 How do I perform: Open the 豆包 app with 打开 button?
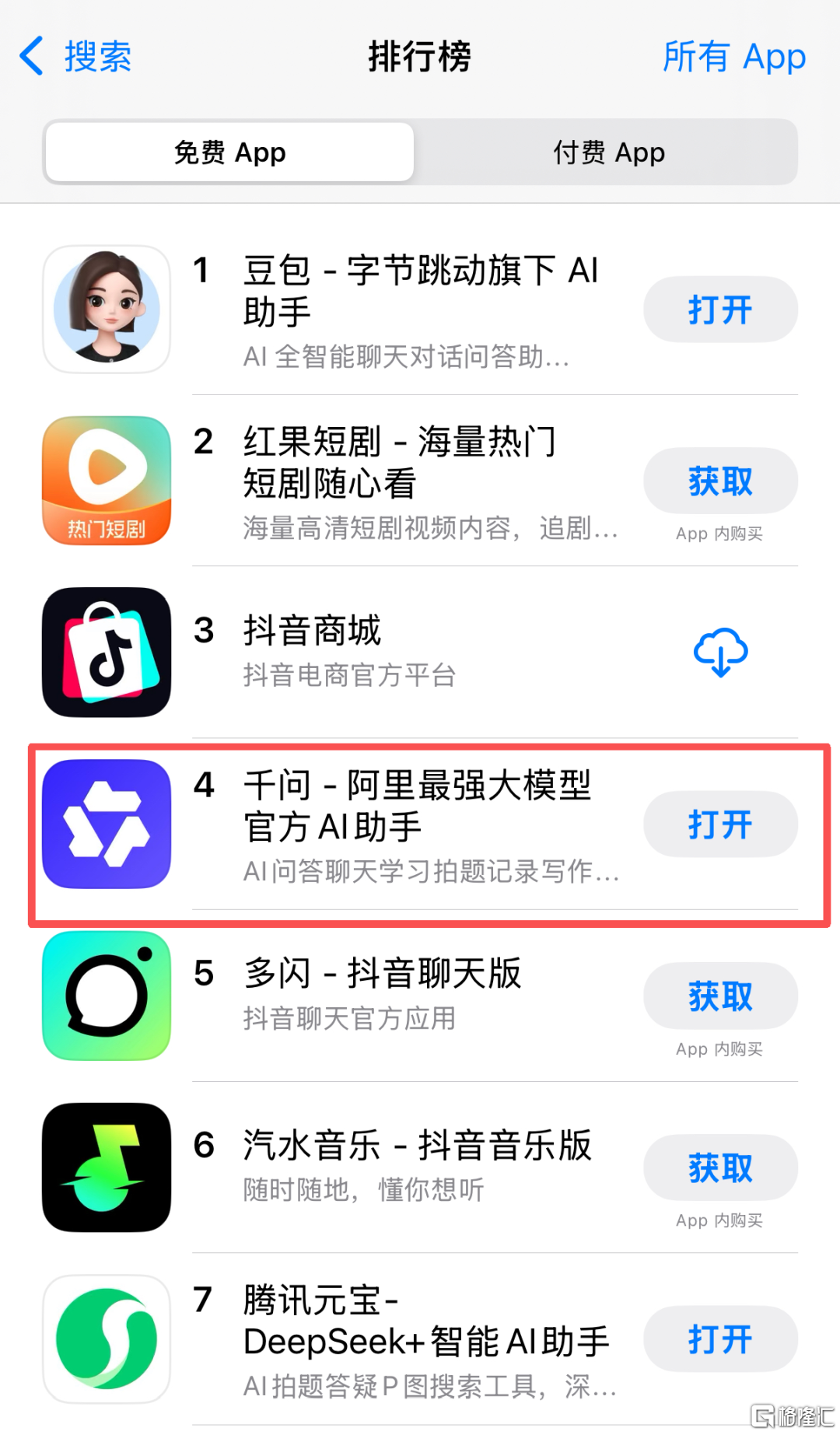(x=719, y=310)
